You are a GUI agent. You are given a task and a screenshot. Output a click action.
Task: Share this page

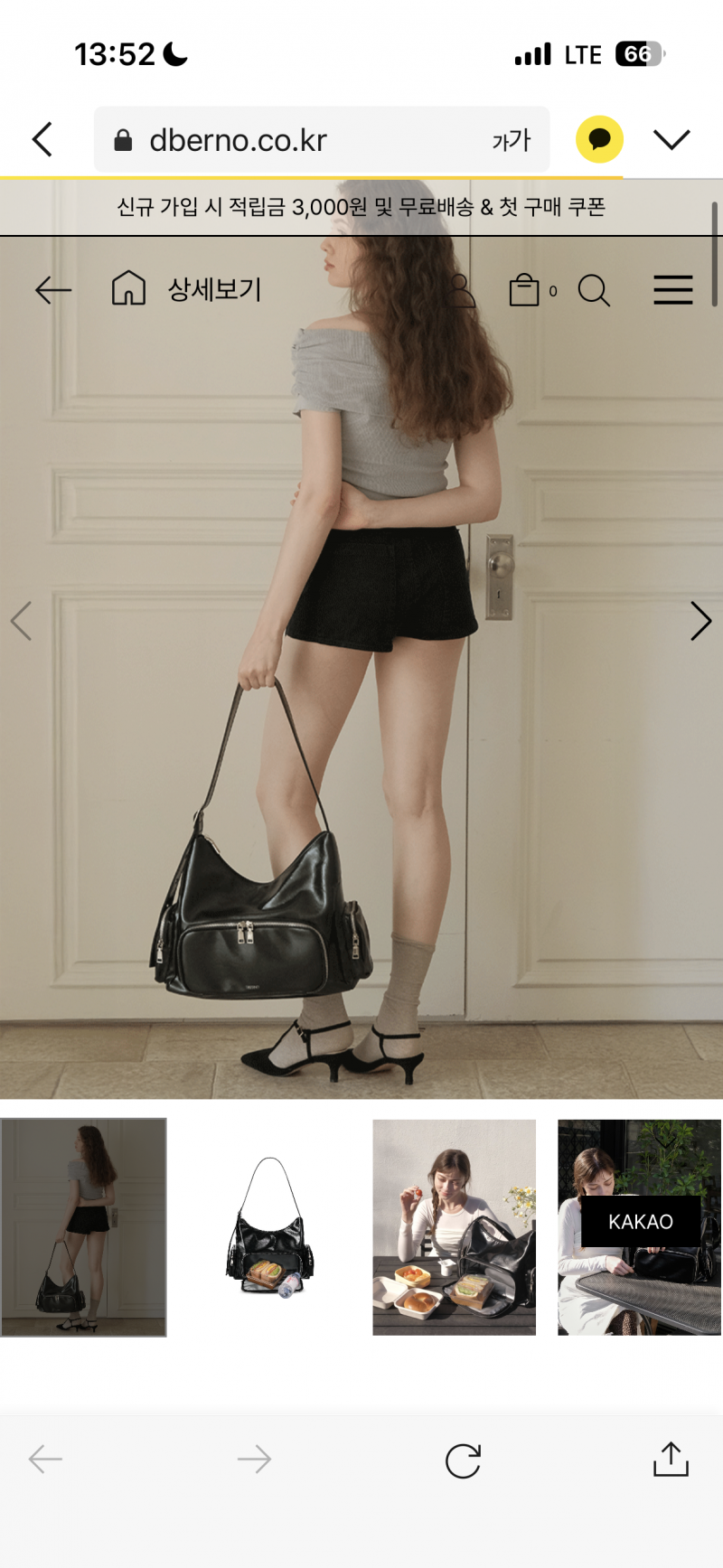pos(671,1459)
